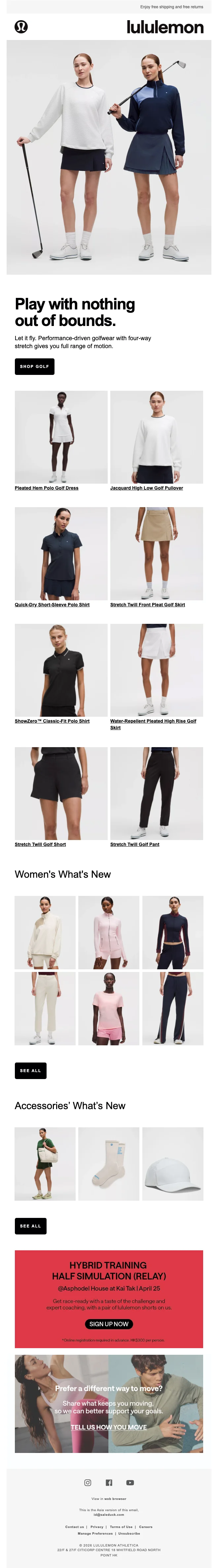Unsubscribe from these emails
Image resolution: width=218 pixels, height=1568 pixels.
click(129, 1533)
